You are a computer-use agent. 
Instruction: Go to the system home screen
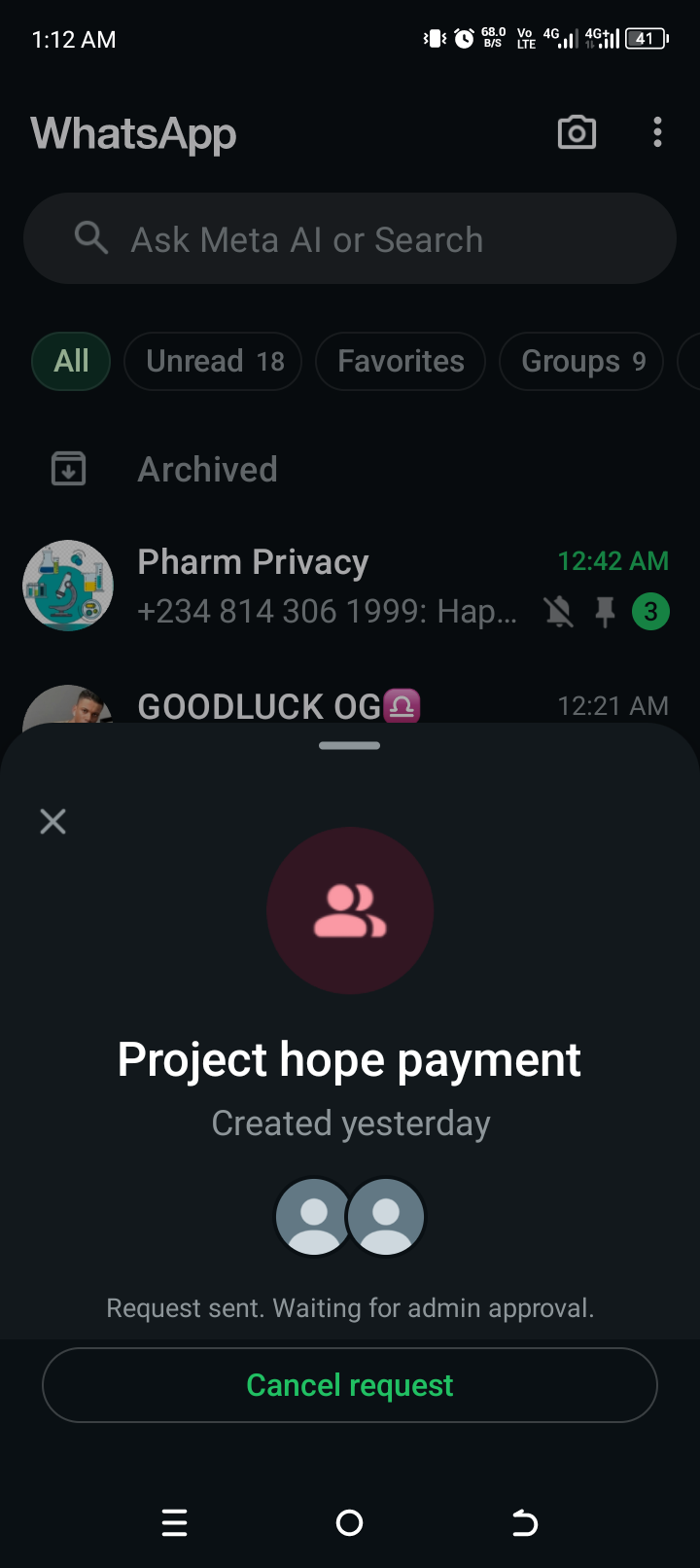pos(350,1522)
